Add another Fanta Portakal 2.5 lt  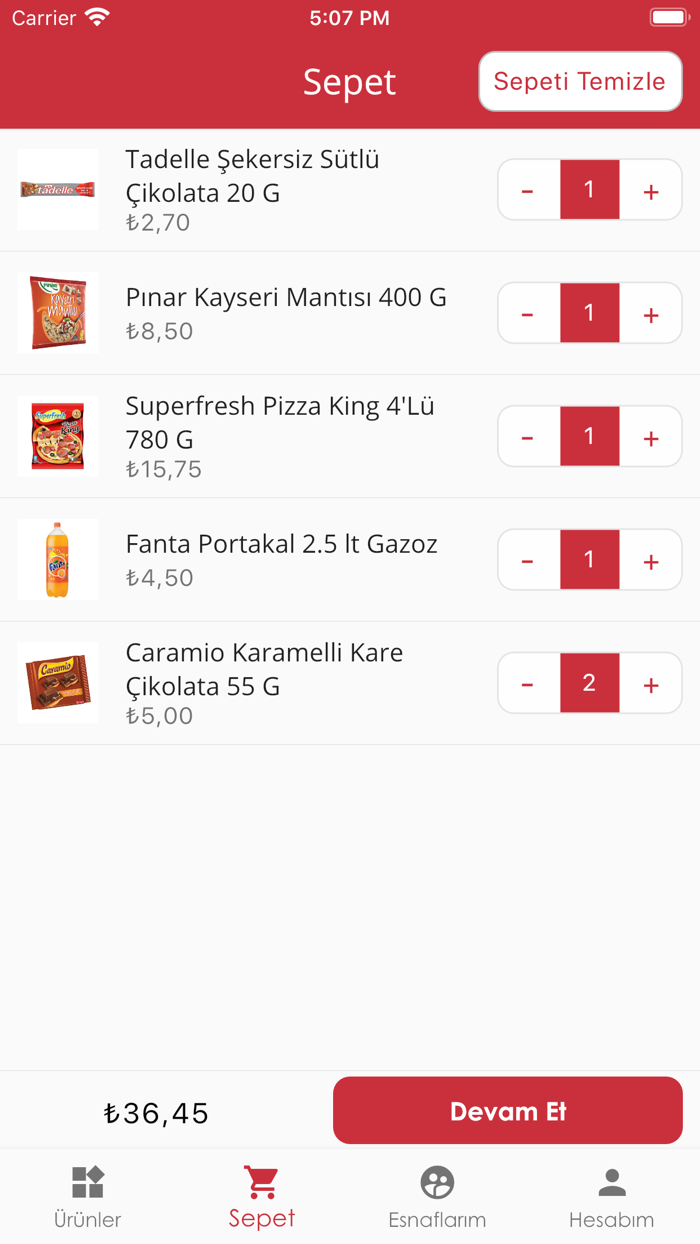651,560
